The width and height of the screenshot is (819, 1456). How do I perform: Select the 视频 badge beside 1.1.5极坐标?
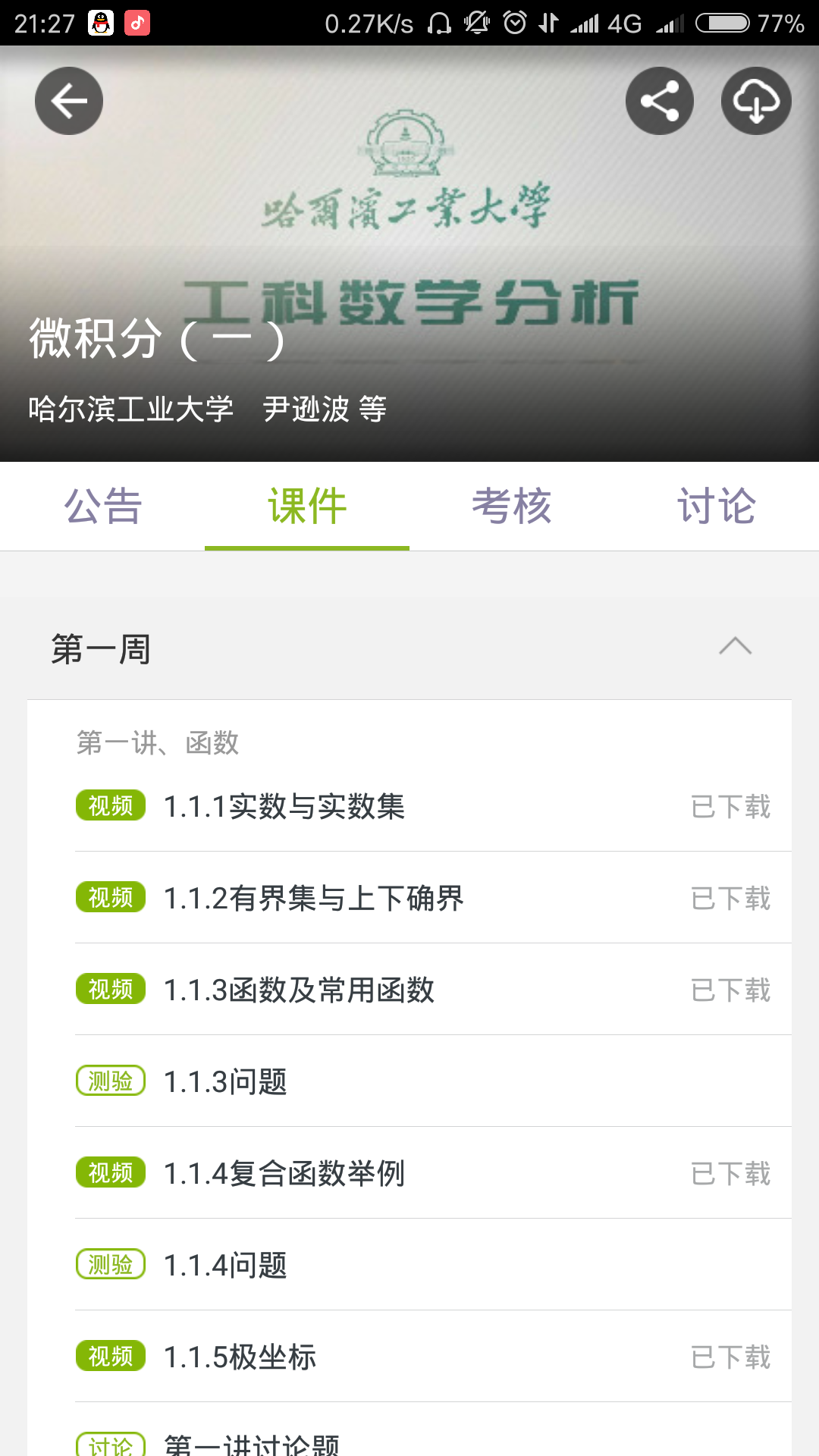pyautogui.click(x=111, y=1357)
